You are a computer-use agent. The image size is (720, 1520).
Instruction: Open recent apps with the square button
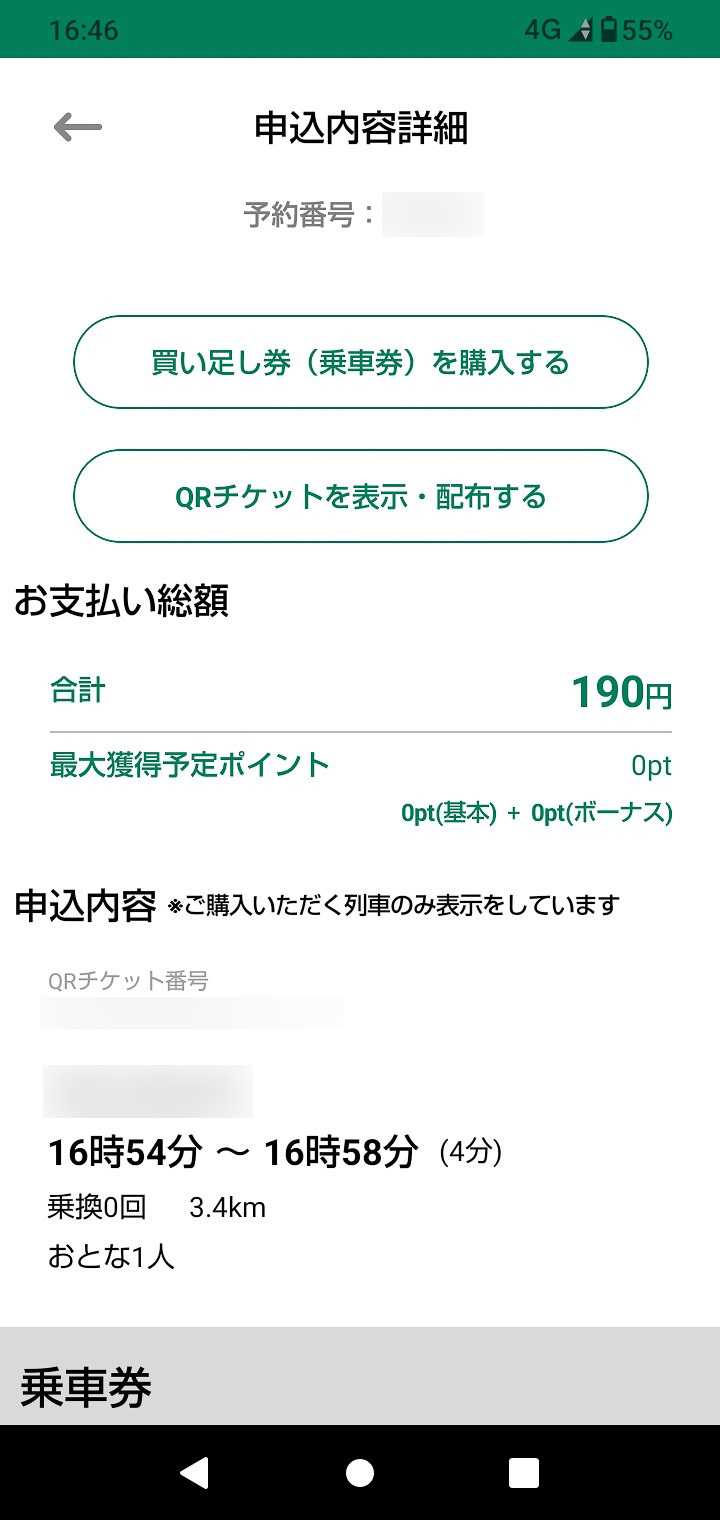[x=524, y=1472]
